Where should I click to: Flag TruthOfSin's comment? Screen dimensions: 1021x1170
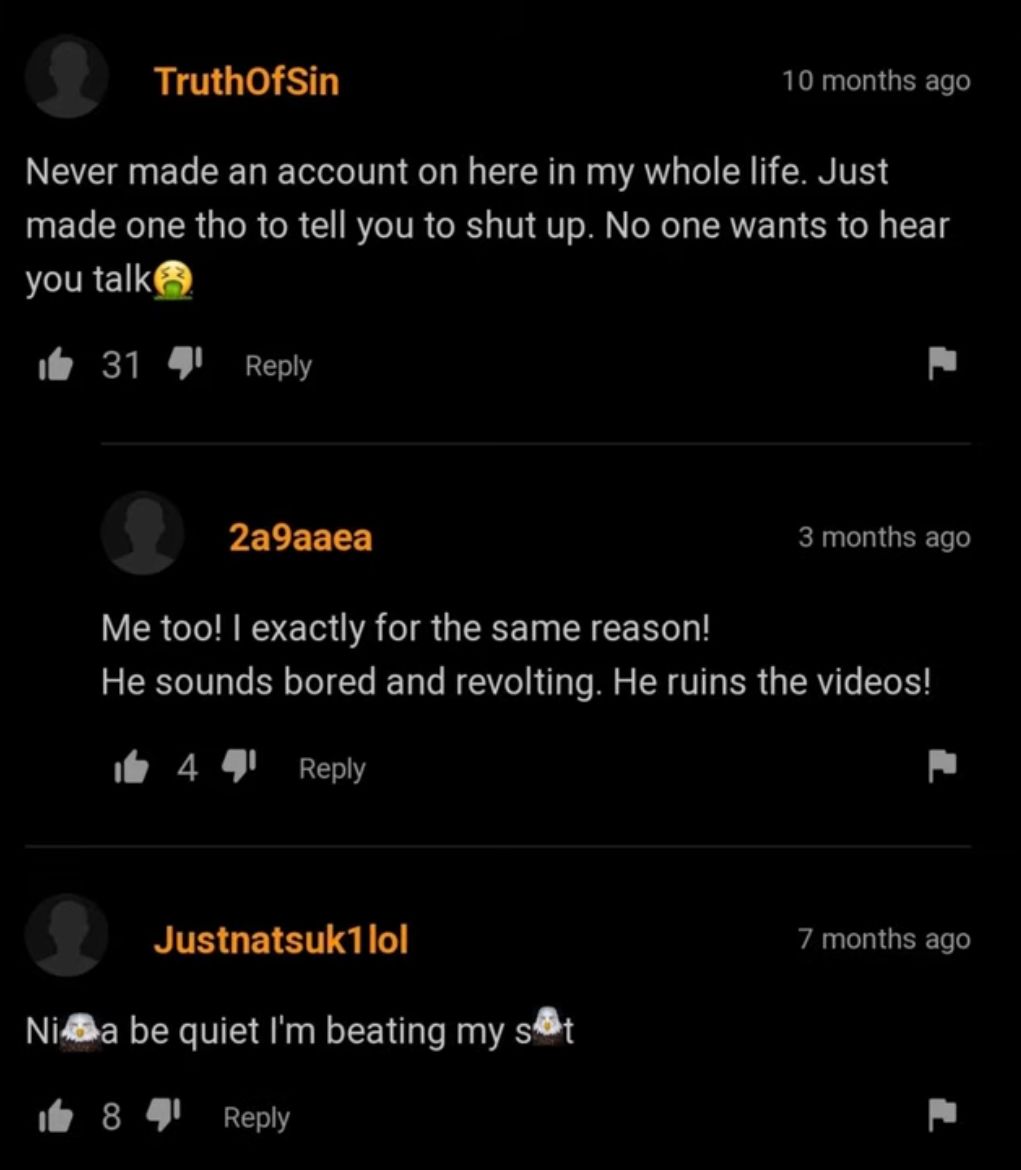coord(943,364)
